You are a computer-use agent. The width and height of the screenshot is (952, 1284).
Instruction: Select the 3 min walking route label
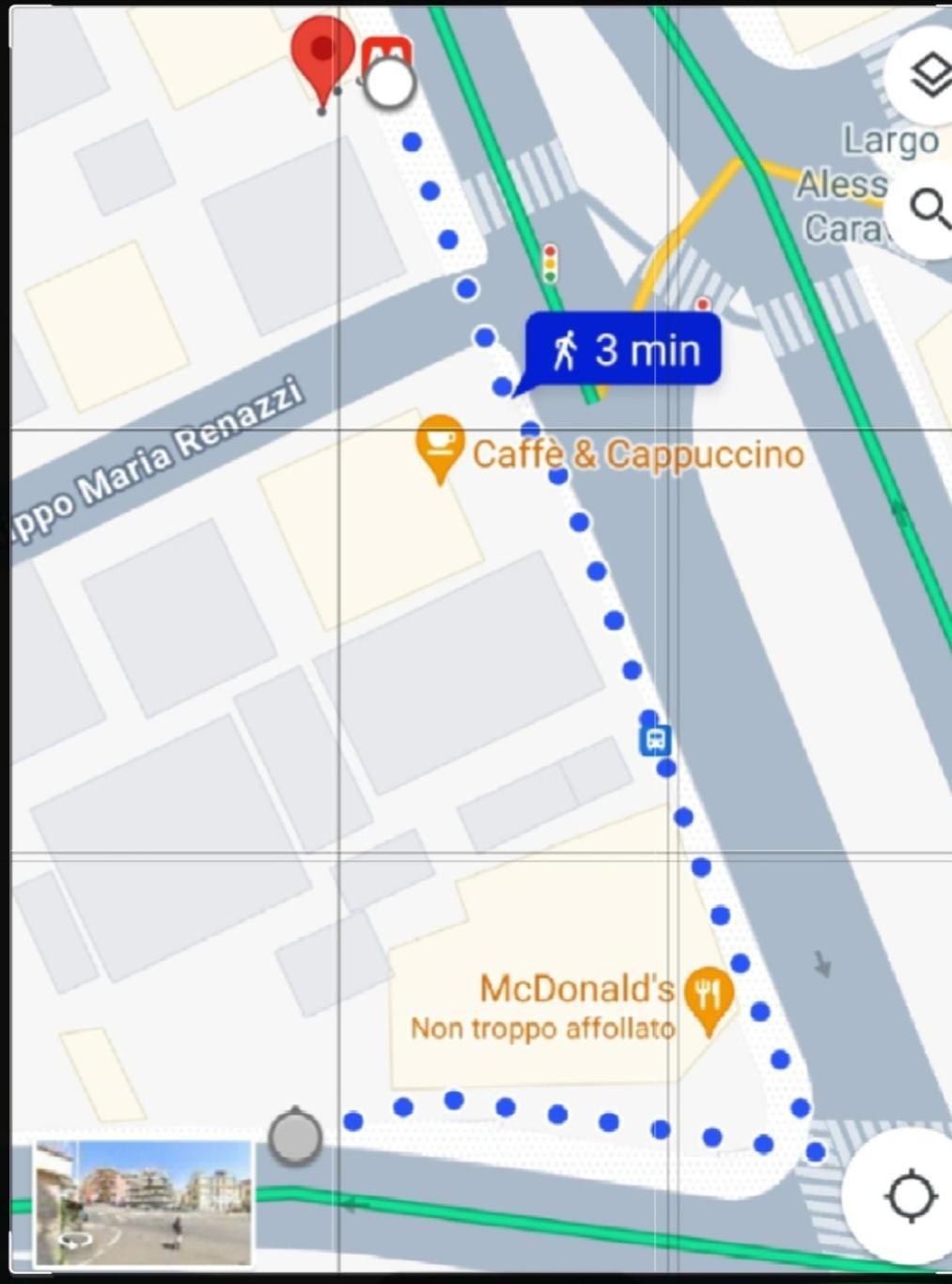624,351
